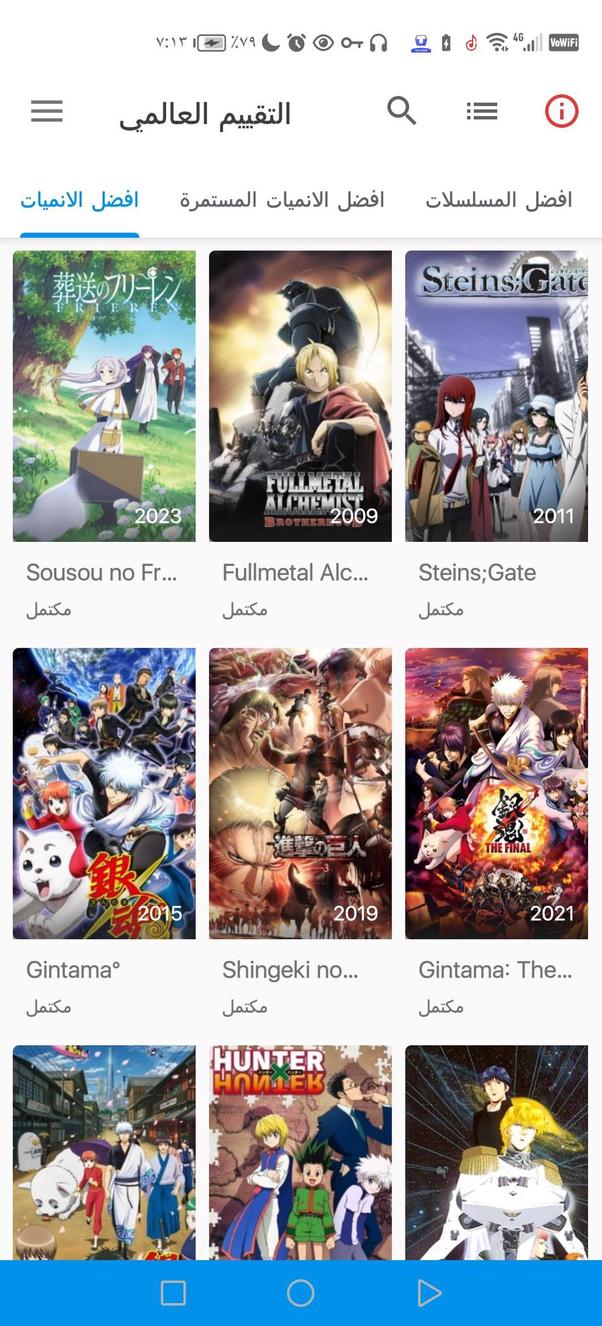Tap the system home circle button
Screen dimensions: 602x1326
(301, 1293)
